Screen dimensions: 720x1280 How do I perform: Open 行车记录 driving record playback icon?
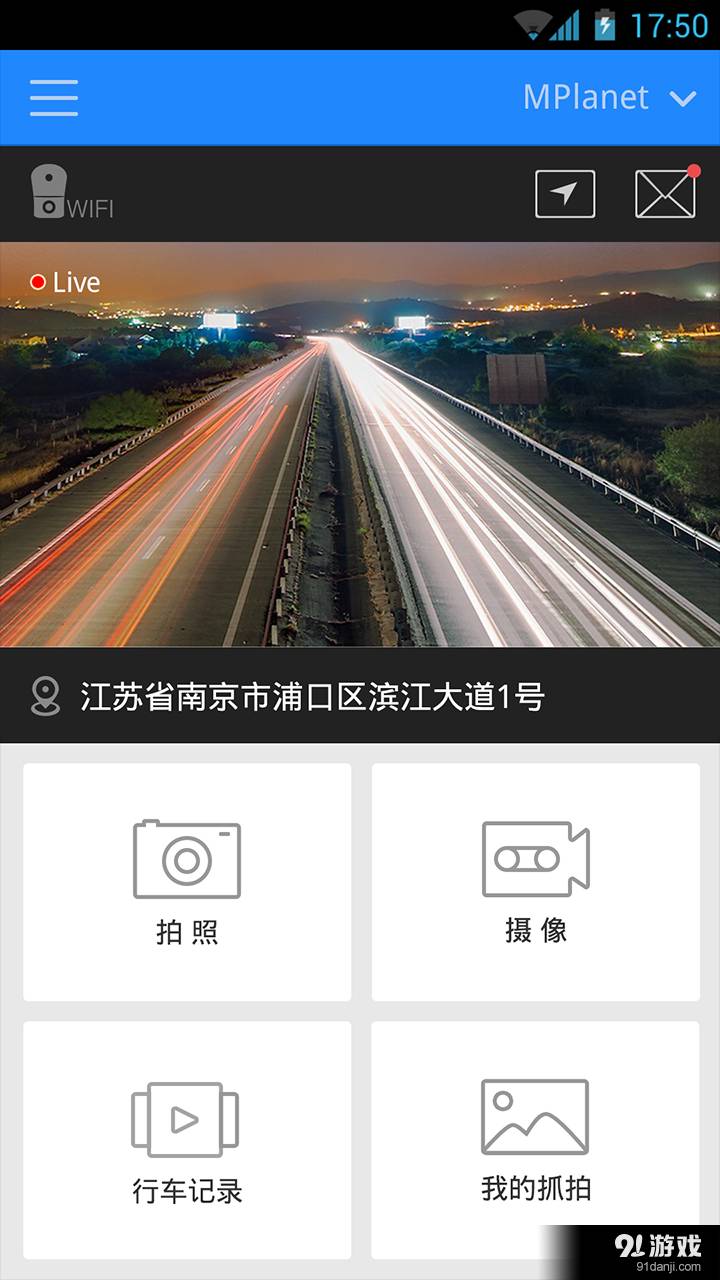click(186, 1118)
